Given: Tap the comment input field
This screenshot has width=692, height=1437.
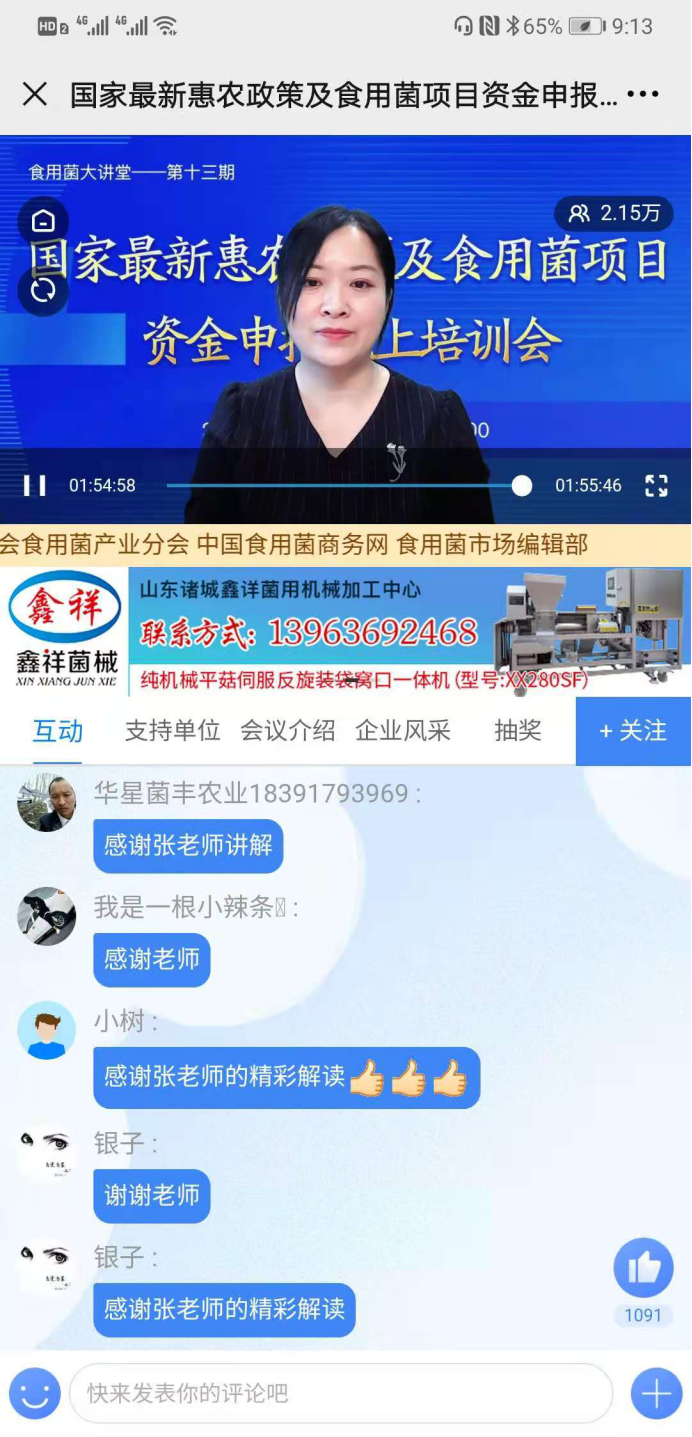Looking at the screenshot, I should tap(340, 1393).
